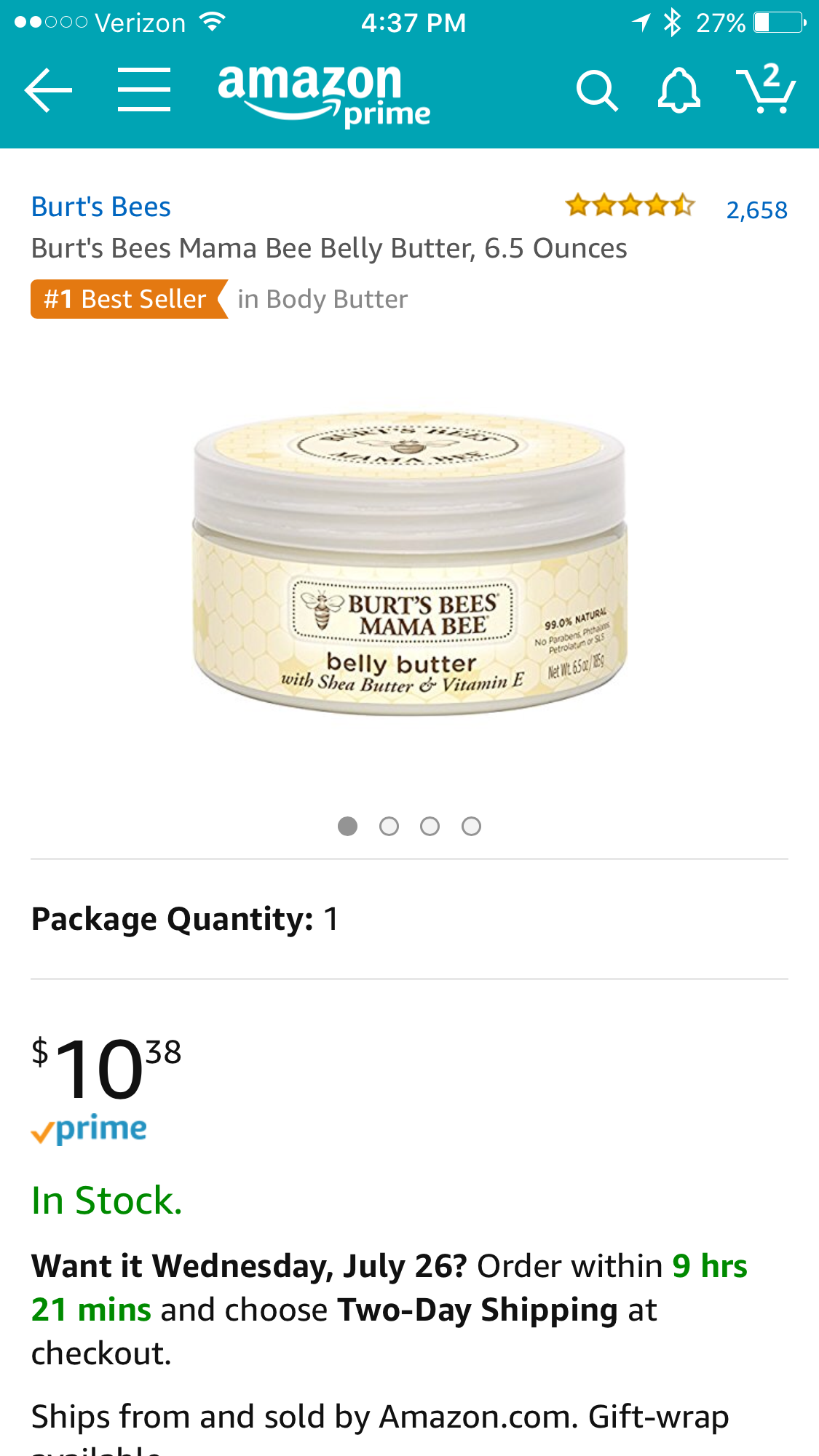Open the search icon
This screenshot has height=1456, width=819.
click(596, 92)
